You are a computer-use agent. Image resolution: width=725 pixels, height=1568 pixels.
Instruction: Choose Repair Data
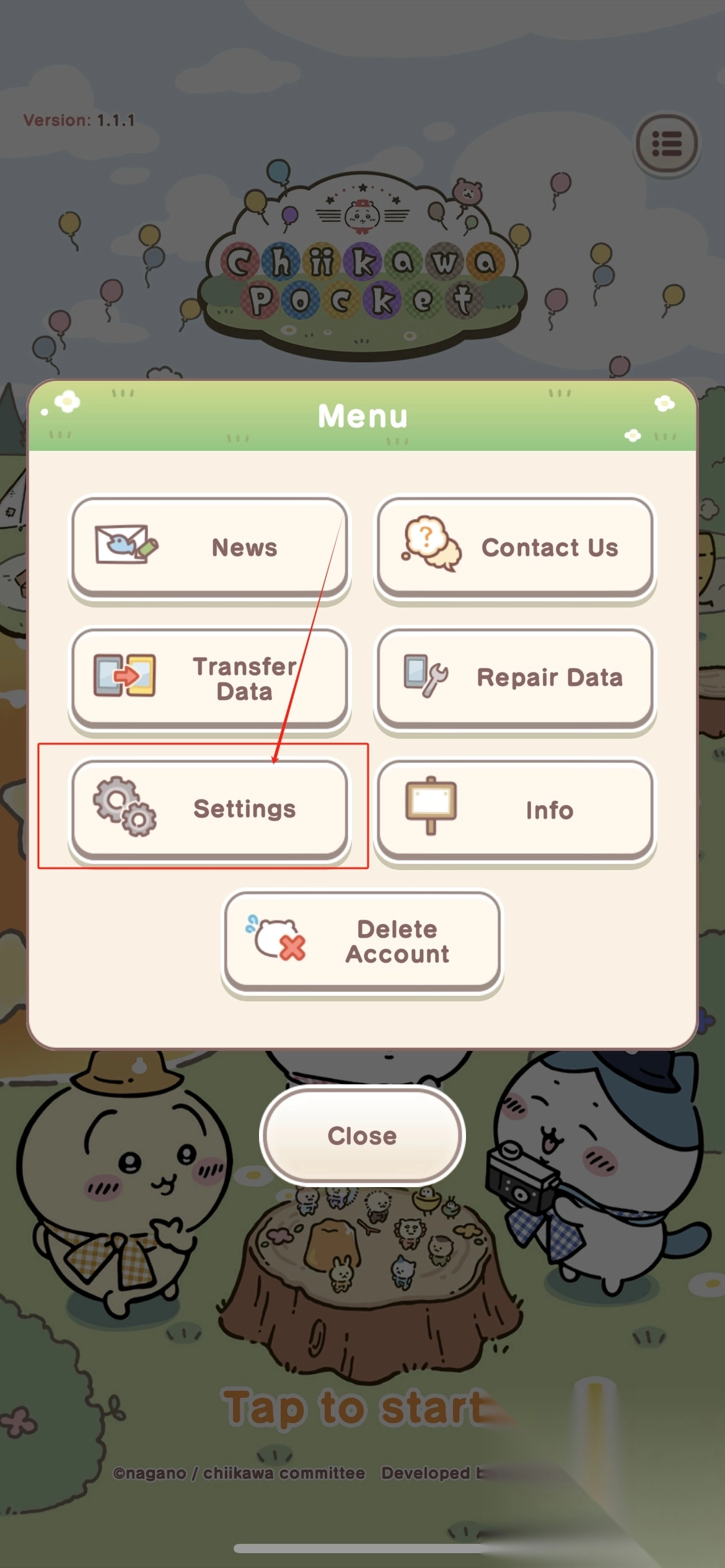pyautogui.click(x=514, y=679)
